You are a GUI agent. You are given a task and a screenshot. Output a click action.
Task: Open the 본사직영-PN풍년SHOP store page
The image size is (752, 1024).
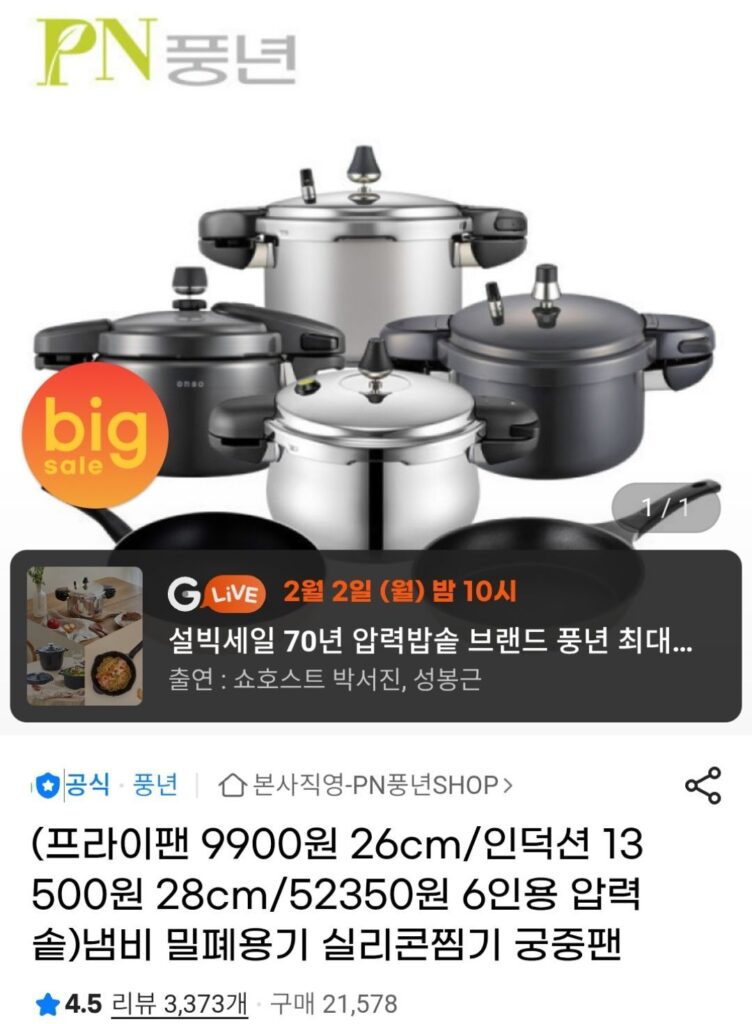coord(365,785)
